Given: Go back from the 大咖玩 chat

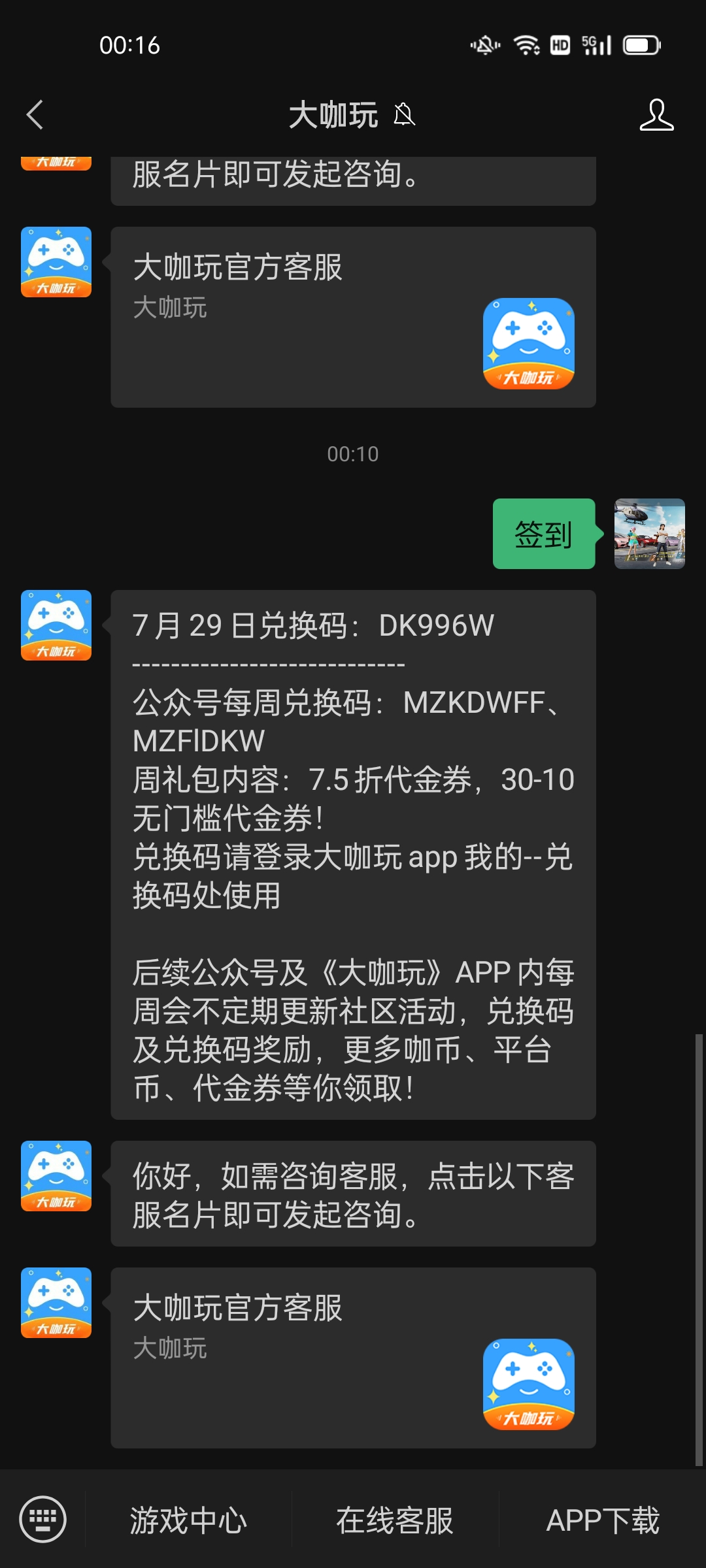Looking at the screenshot, I should pos(35,115).
